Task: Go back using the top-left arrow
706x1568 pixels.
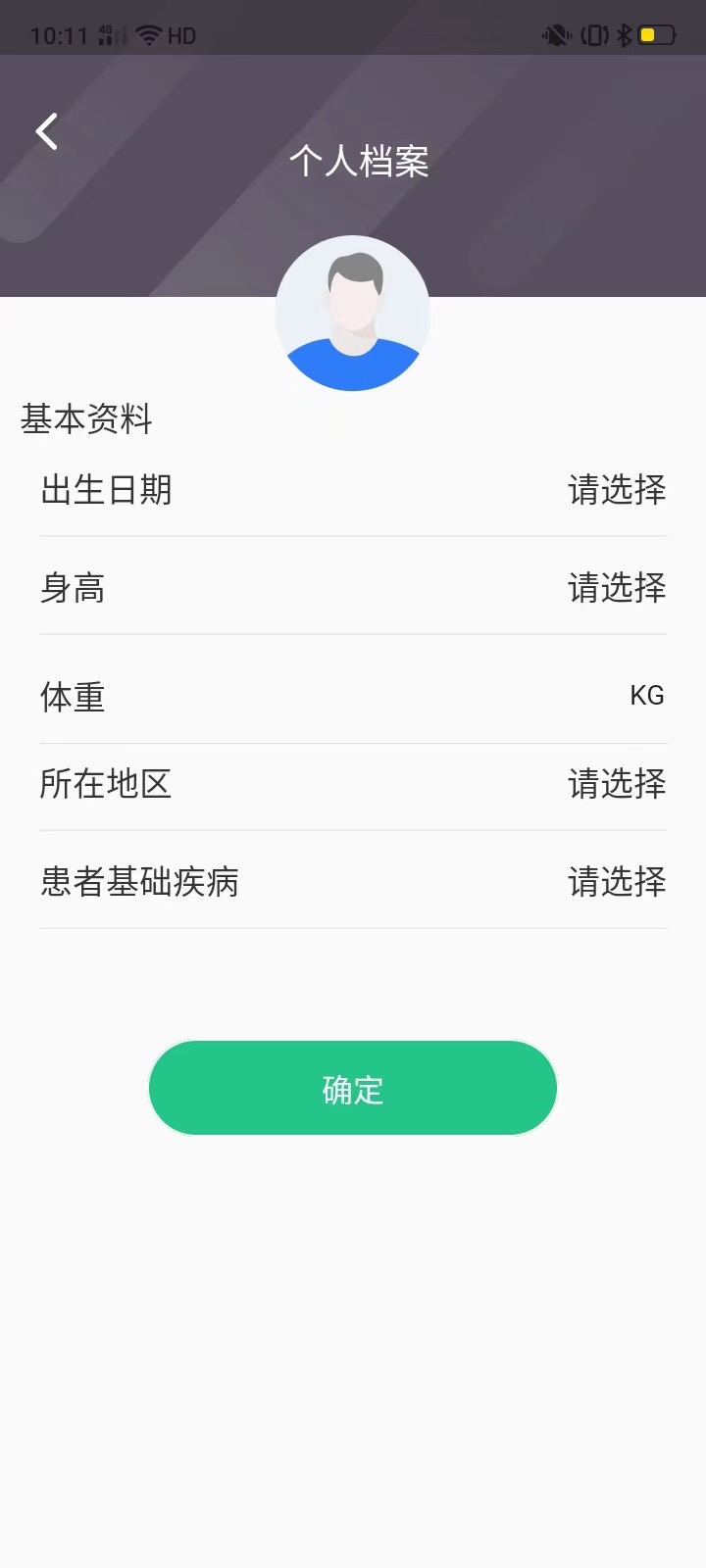Action: [x=47, y=131]
